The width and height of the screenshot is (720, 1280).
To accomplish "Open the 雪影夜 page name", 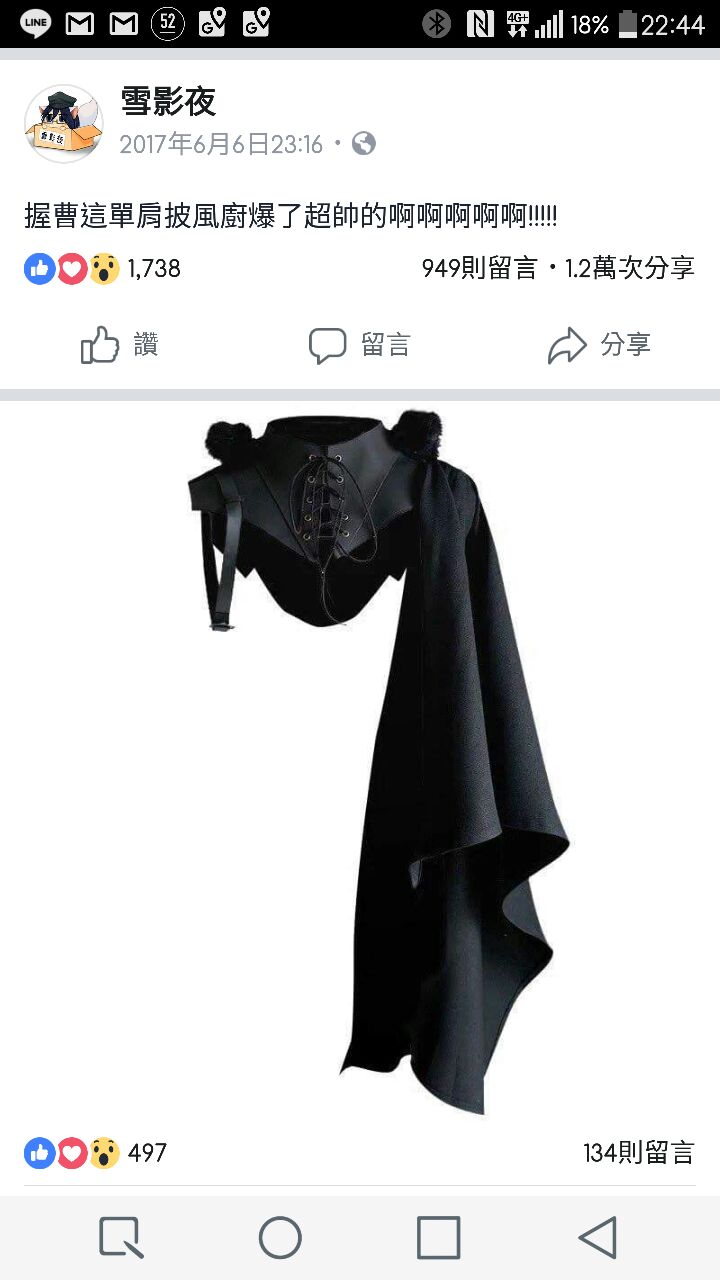I will tap(168, 102).
